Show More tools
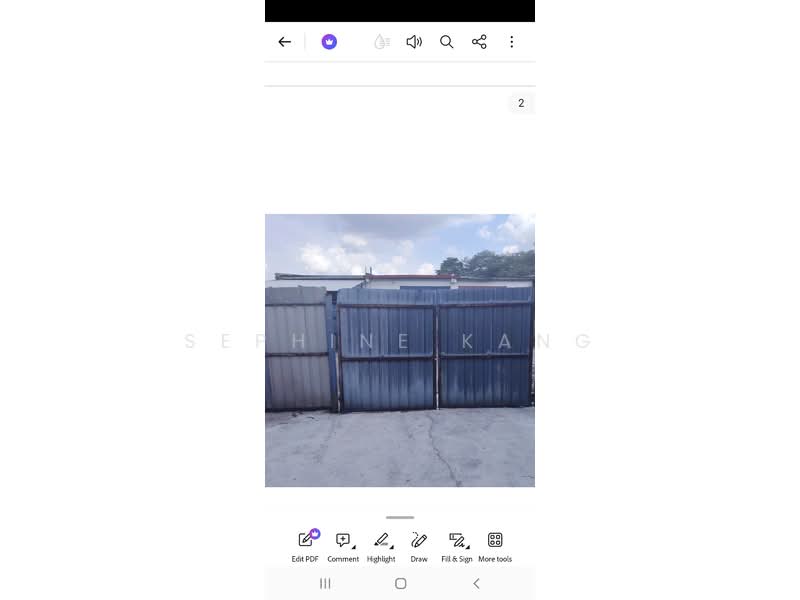The image size is (800, 600). click(495, 545)
